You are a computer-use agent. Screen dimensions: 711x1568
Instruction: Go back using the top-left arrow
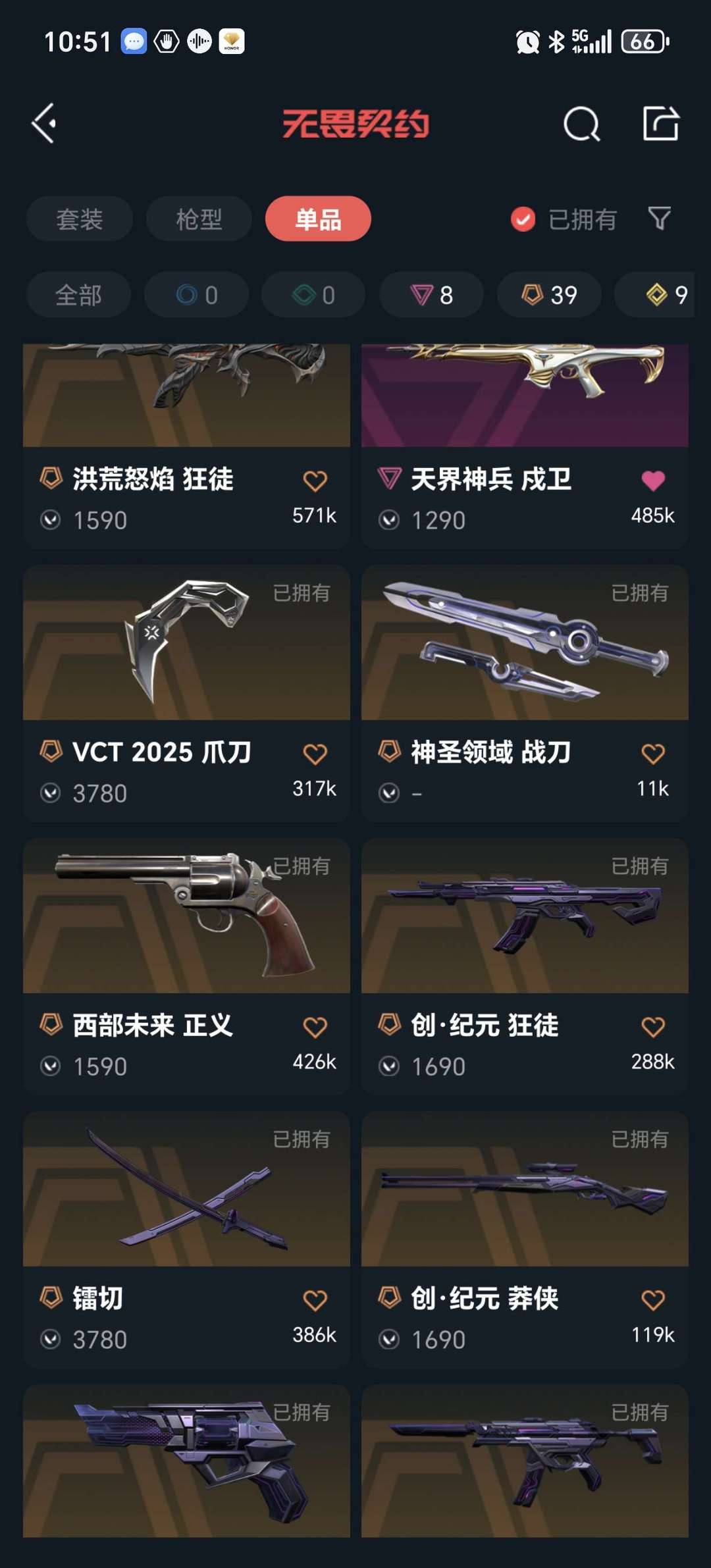pyautogui.click(x=44, y=123)
